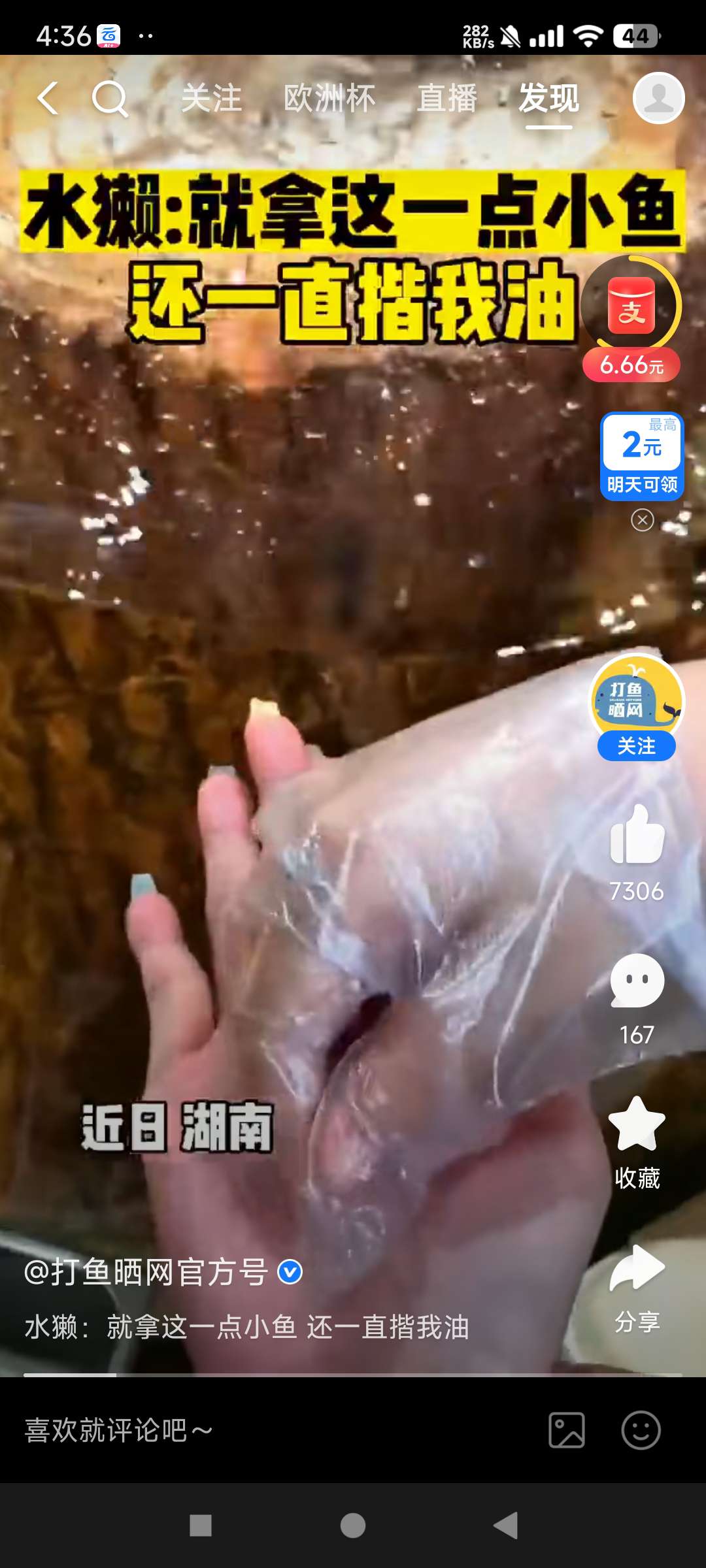This screenshot has height=1568, width=706.
Task: Open the profile avatar at top right
Action: (658, 98)
